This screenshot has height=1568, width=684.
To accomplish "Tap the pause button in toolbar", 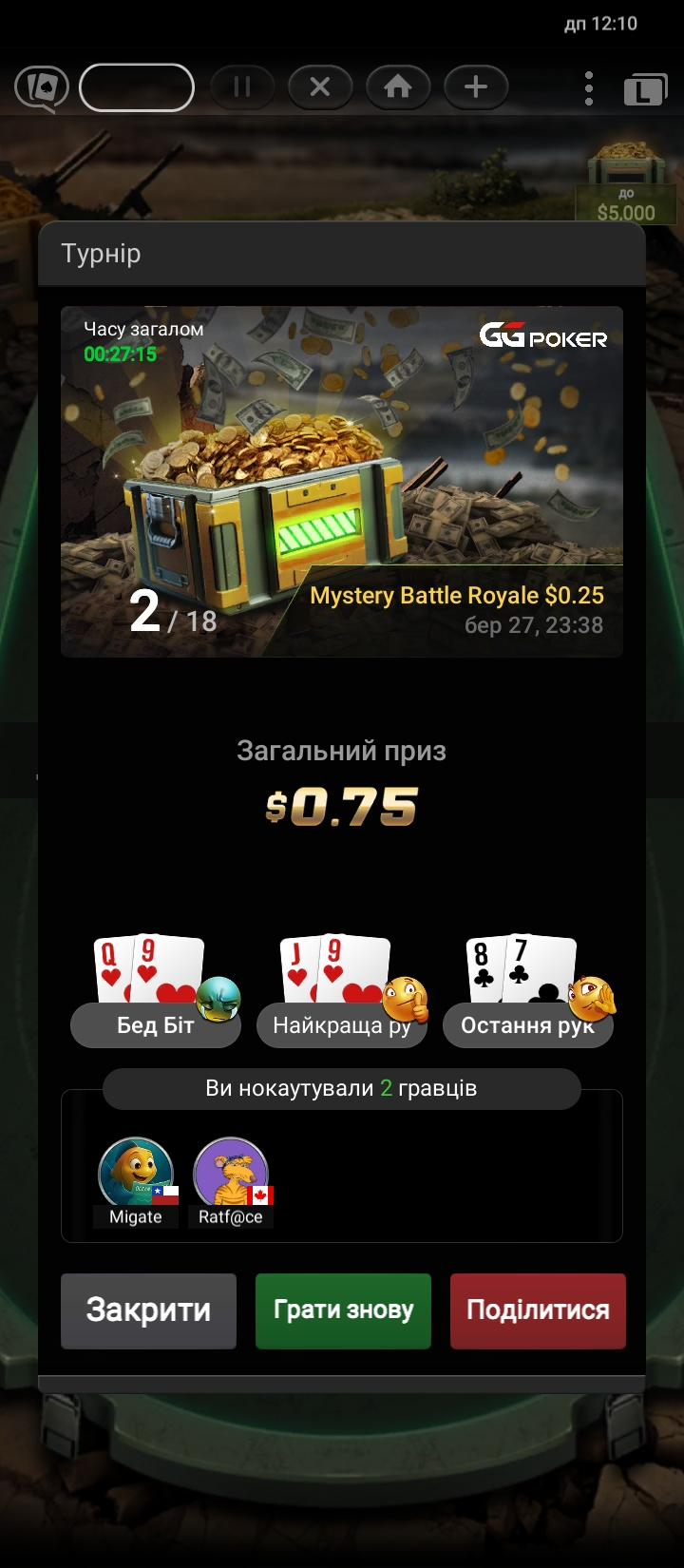I will pos(242,88).
